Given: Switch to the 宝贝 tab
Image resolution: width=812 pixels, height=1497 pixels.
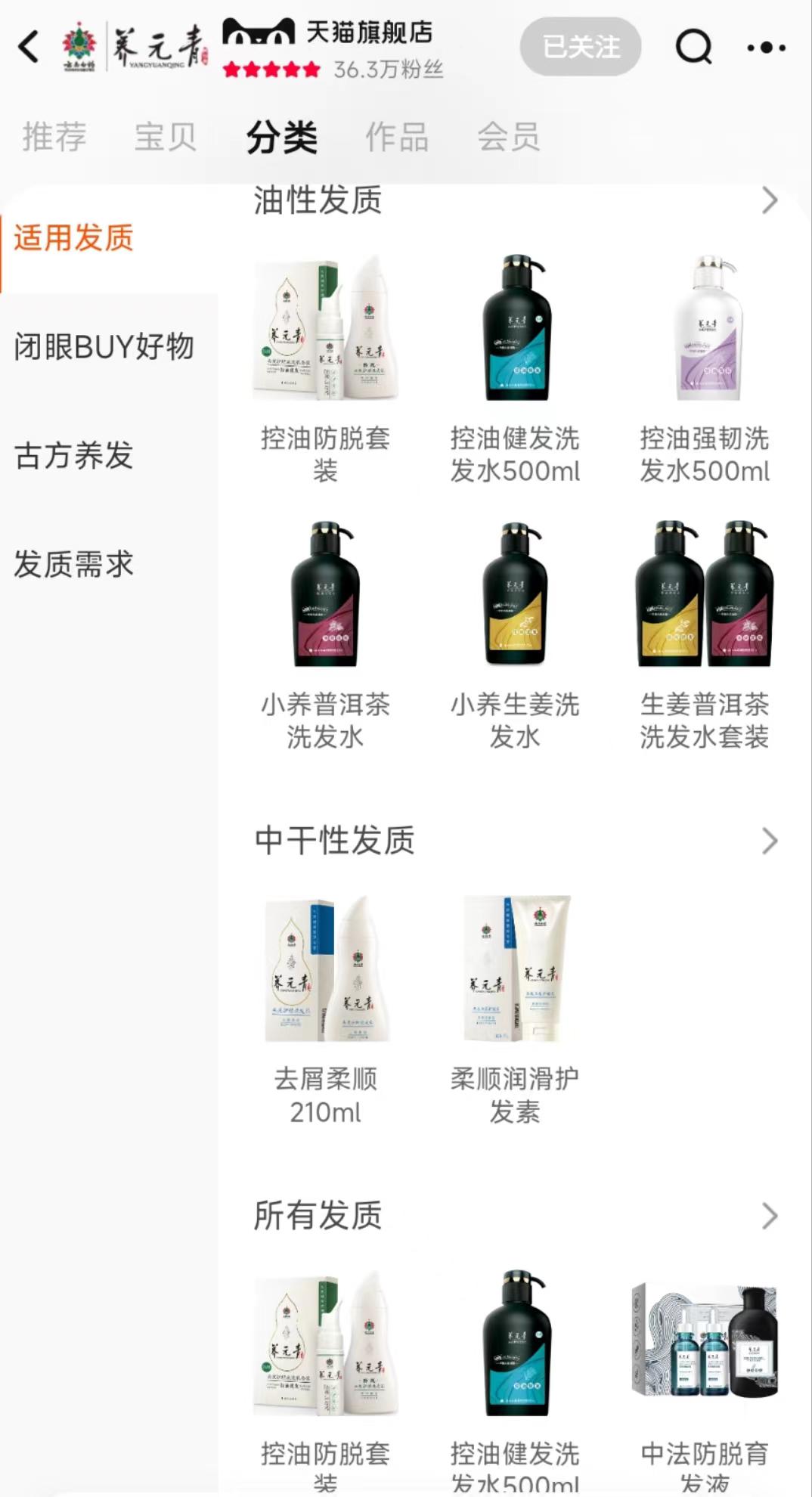Looking at the screenshot, I should [166, 137].
